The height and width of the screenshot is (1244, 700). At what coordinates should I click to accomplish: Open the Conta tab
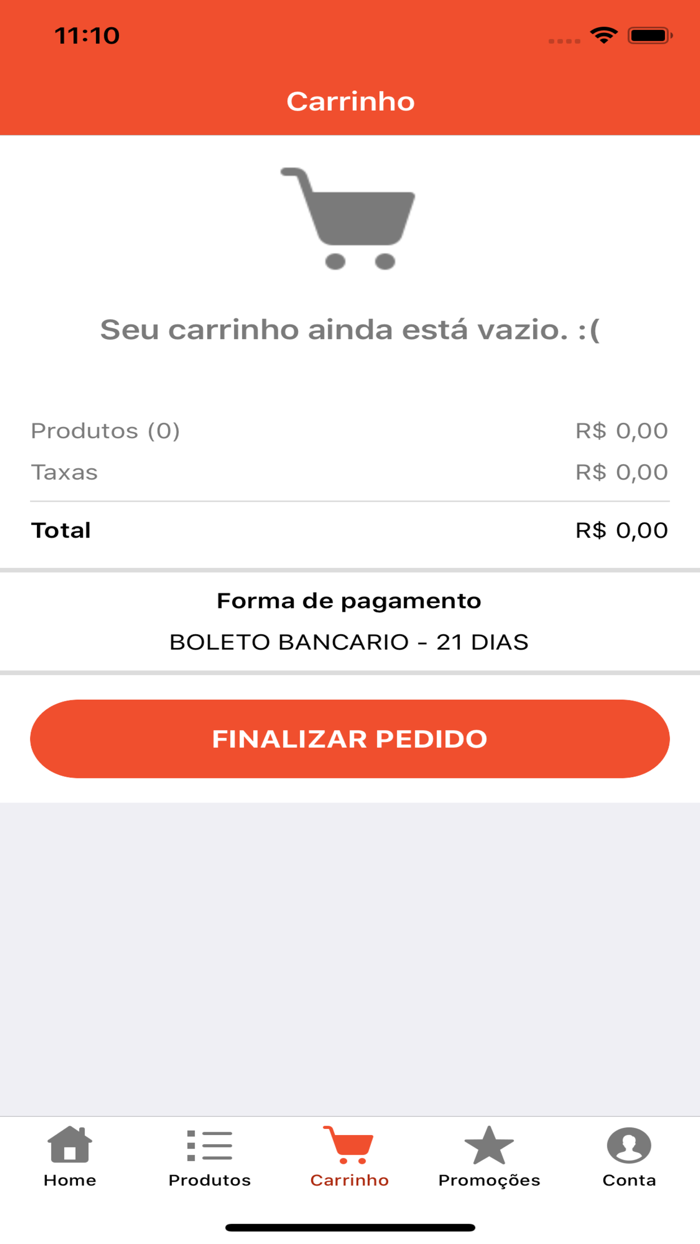tap(629, 1157)
